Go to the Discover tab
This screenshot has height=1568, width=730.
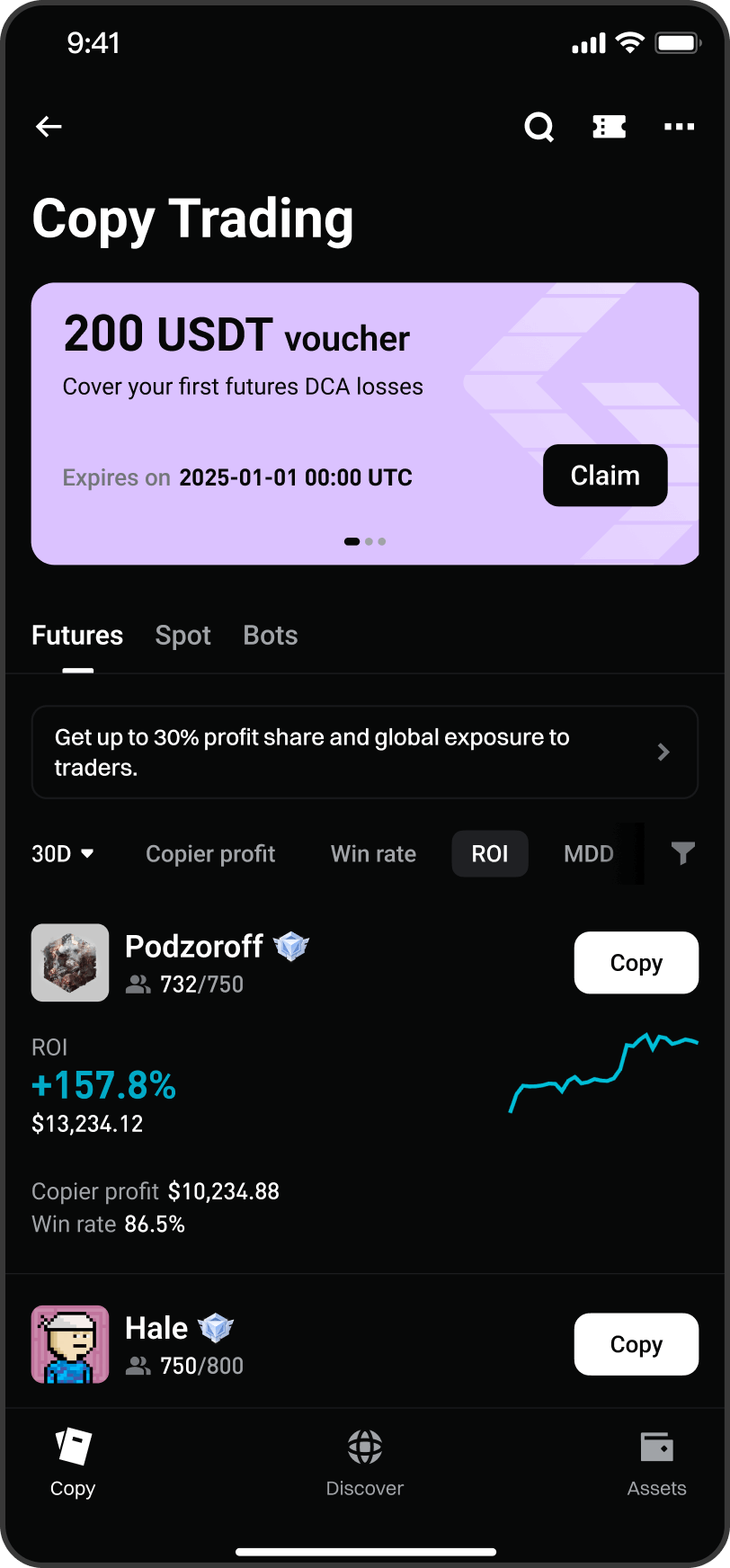coord(364,1463)
